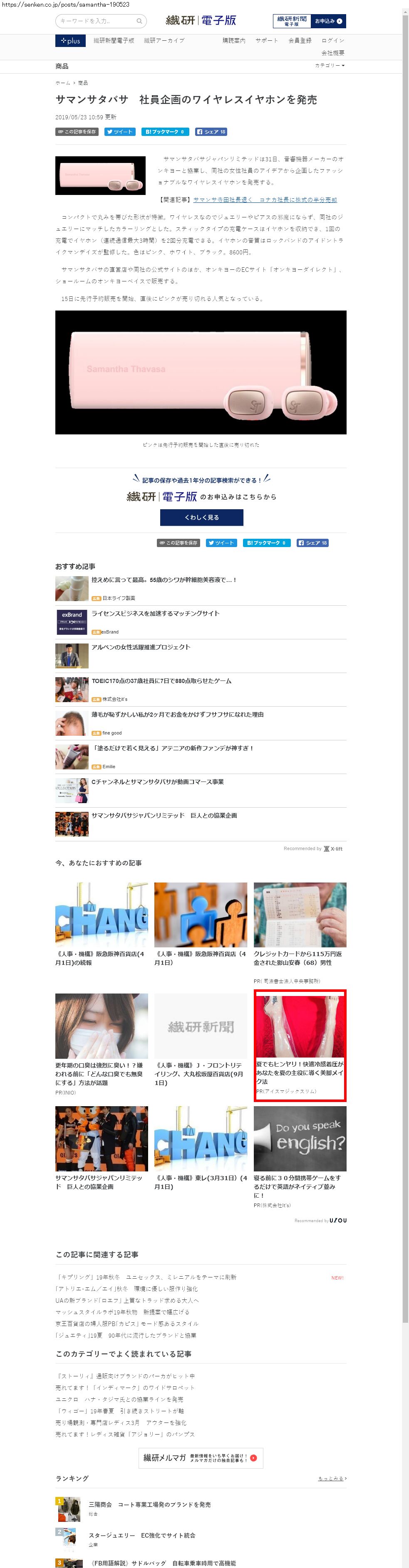Viewport: 409px width, 1568px height.
Task: Open ライセンスビジネス exBrand recommended article
Action: [156, 614]
